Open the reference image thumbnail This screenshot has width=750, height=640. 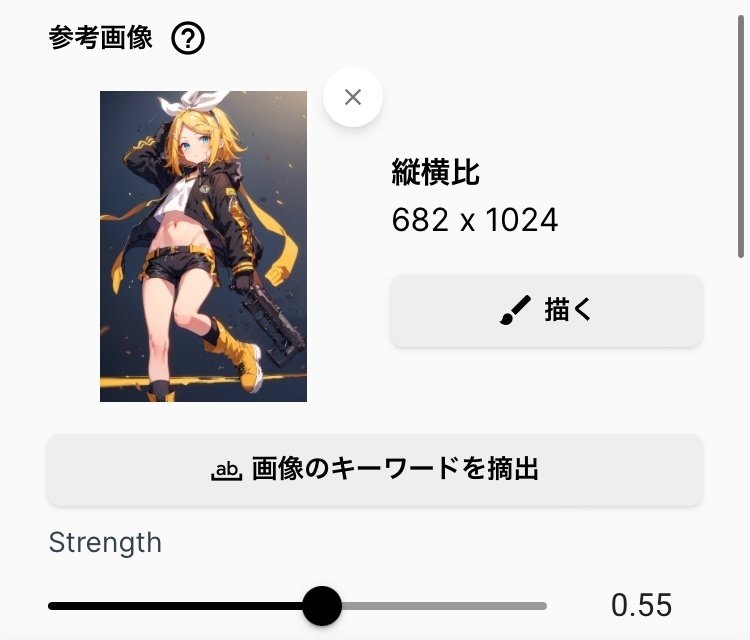tap(203, 246)
